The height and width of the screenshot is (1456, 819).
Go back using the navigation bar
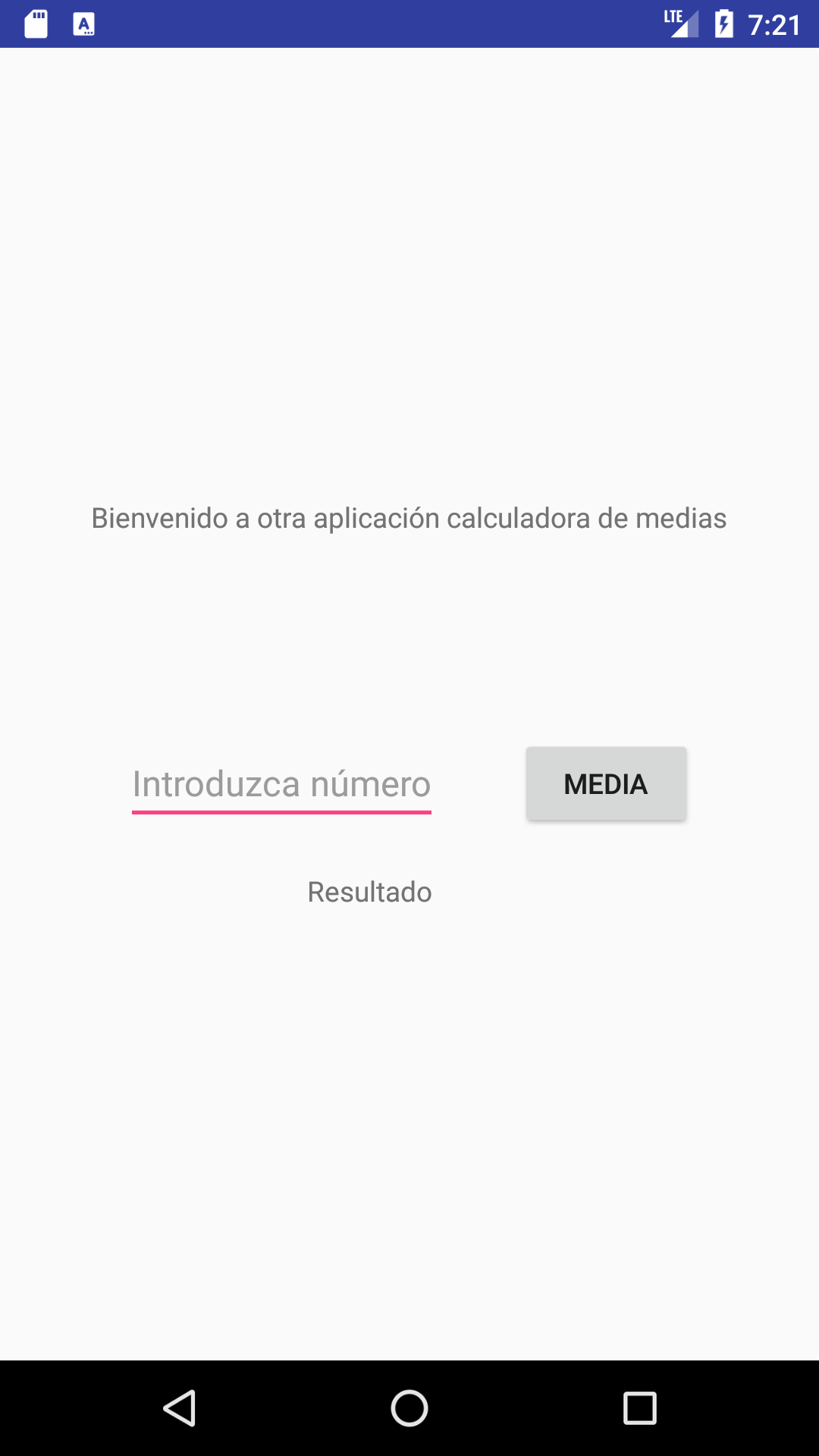point(180,1408)
